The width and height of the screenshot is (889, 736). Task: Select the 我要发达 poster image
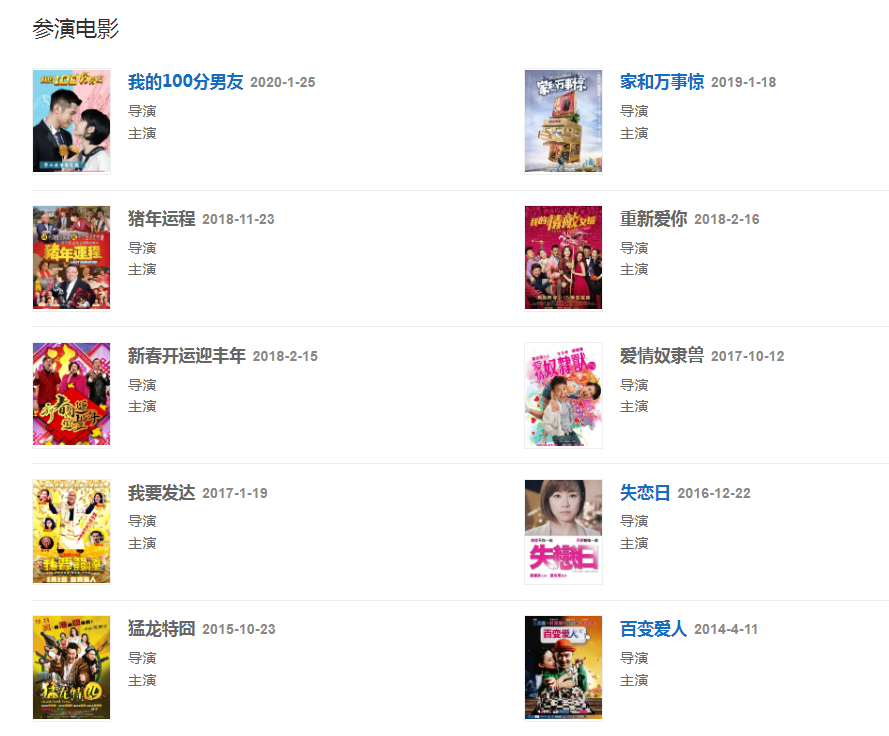71,531
